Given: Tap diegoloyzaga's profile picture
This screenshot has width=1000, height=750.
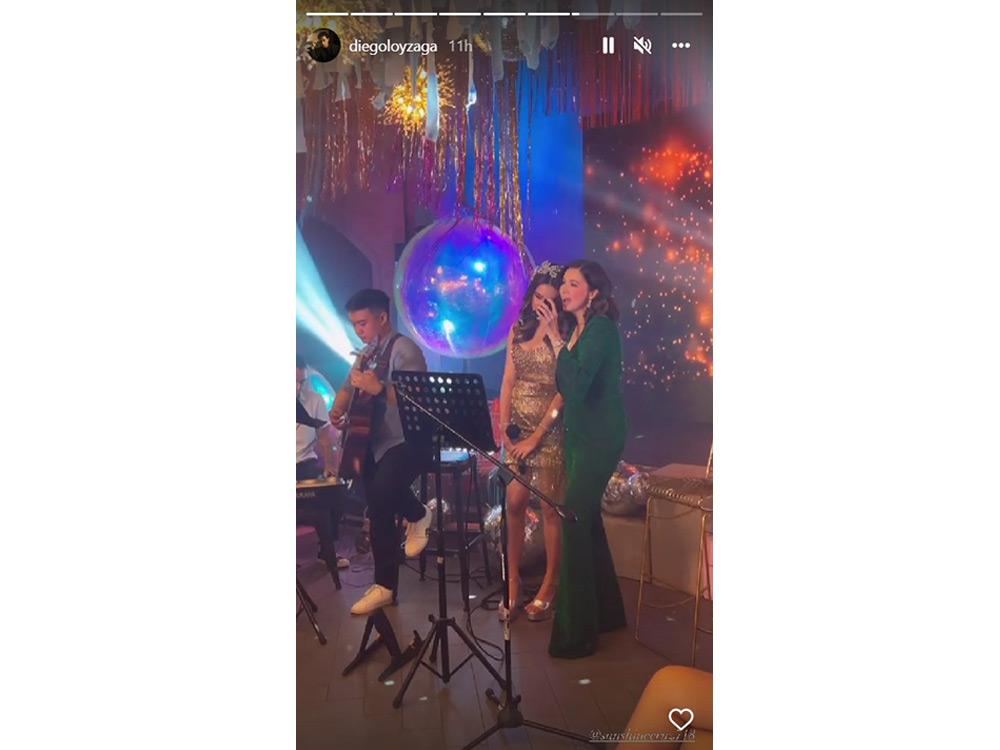Looking at the screenshot, I should pos(324,46).
